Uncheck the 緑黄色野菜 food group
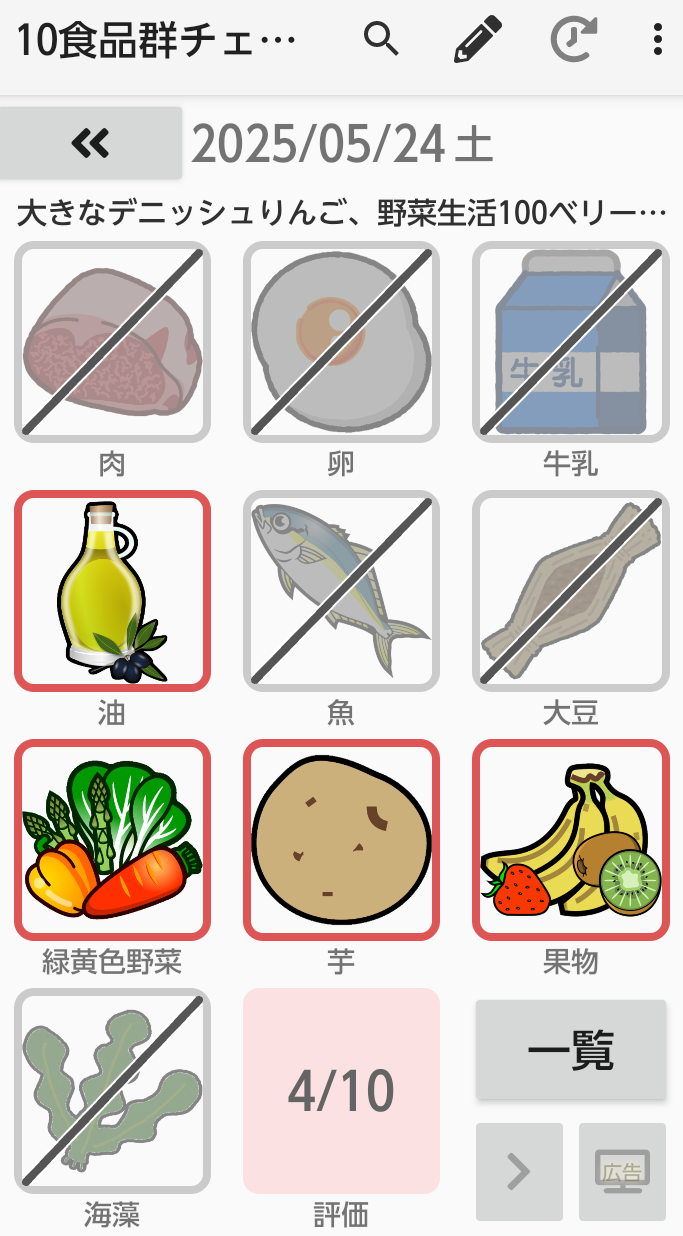The width and height of the screenshot is (683, 1236). pyautogui.click(x=112, y=839)
